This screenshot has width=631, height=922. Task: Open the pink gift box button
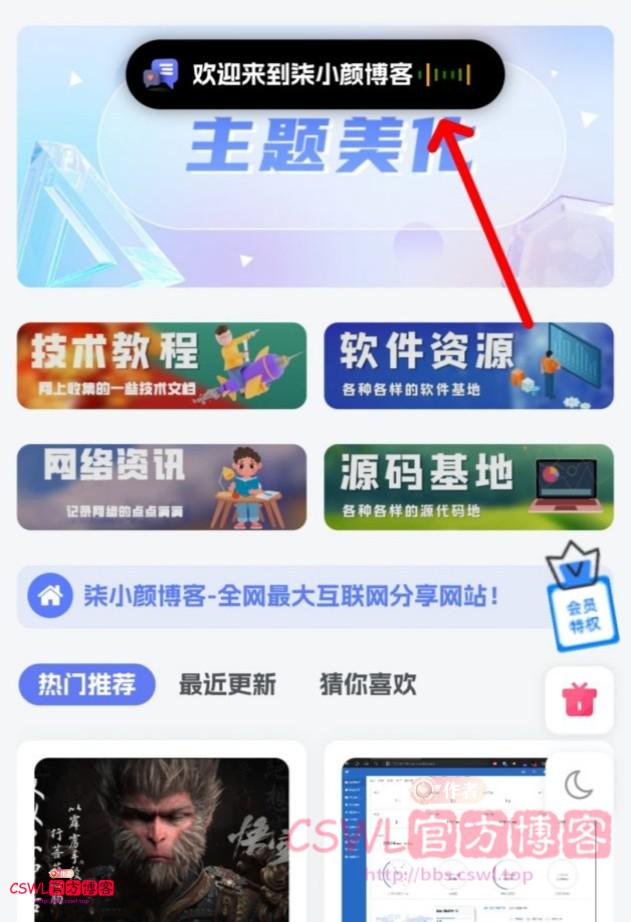point(579,700)
